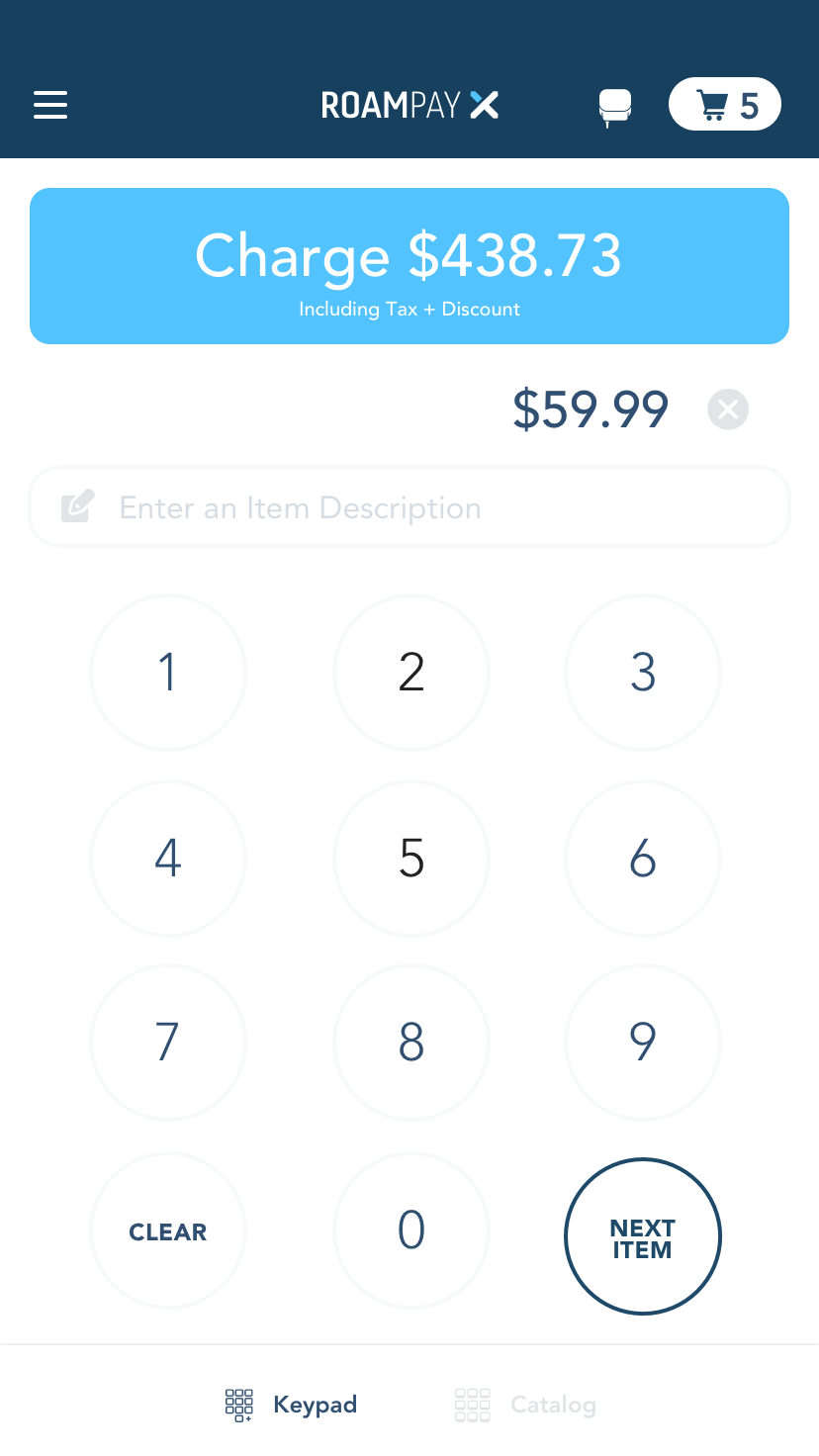Image resolution: width=819 pixels, height=1456 pixels.
Task: Tap keypad digit 3
Action: pos(643,673)
